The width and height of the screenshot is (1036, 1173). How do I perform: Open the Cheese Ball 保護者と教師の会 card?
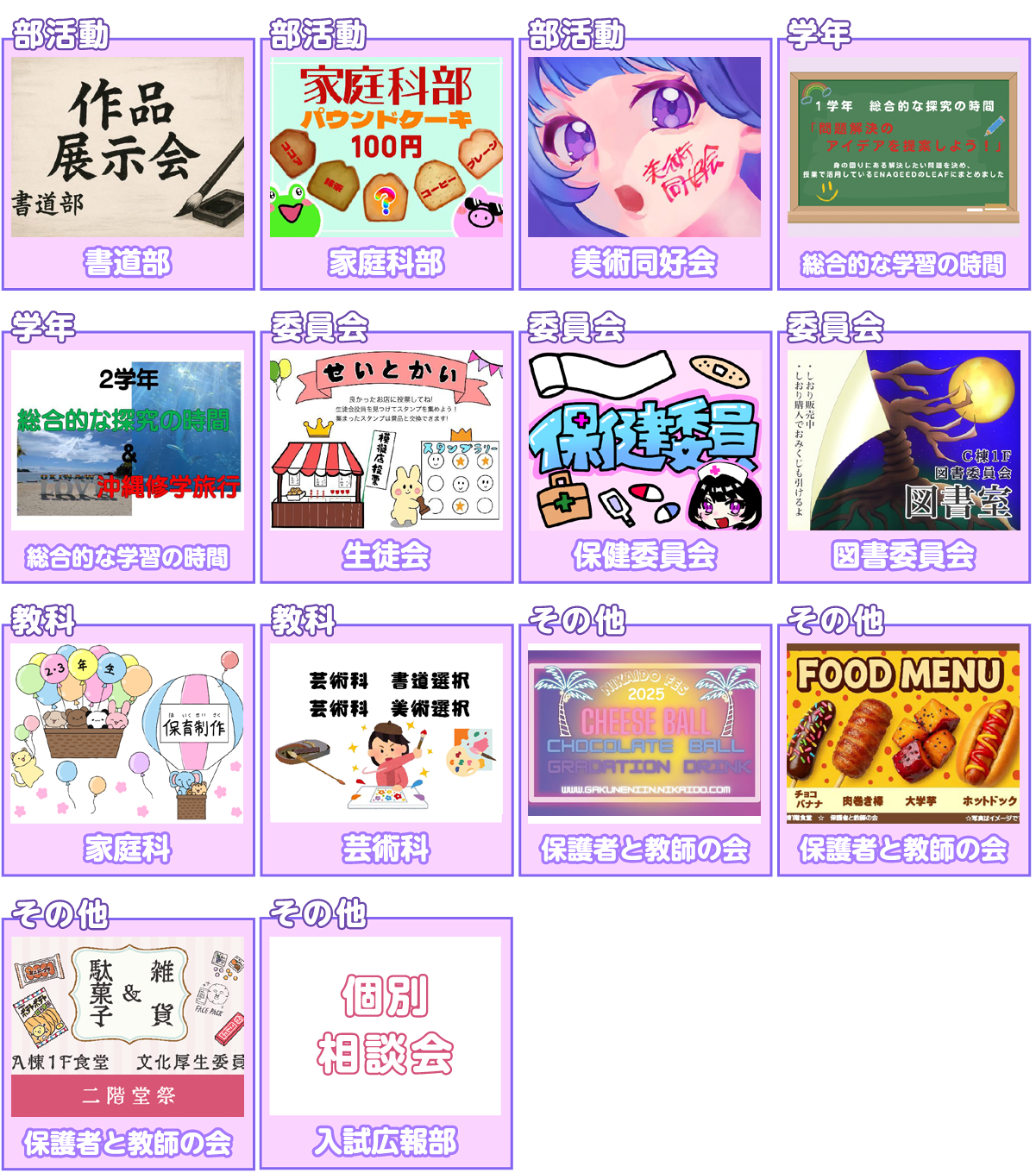pyautogui.click(x=644, y=750)
